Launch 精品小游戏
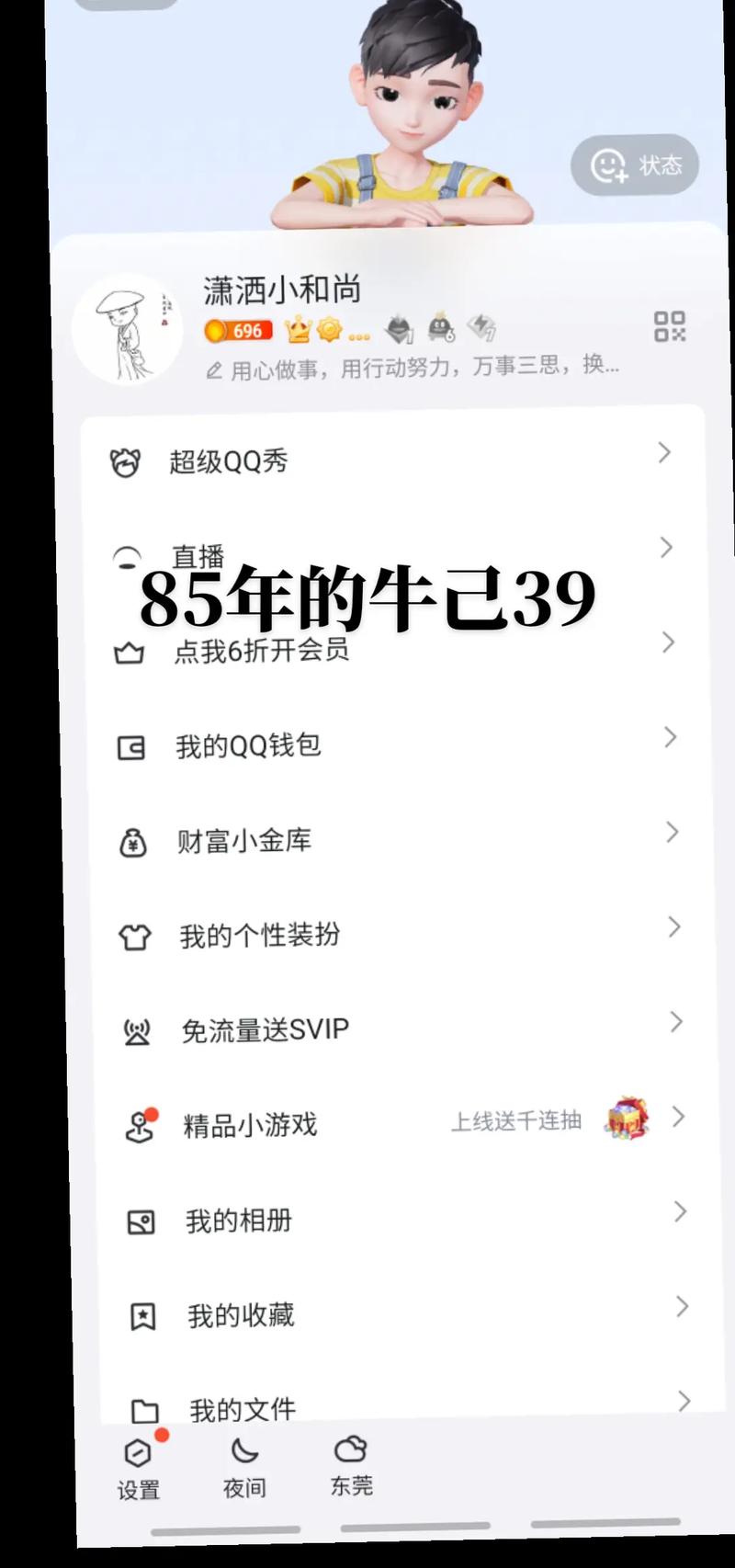The width and height of the screenshot is (735, 1568). (251, 1125)
